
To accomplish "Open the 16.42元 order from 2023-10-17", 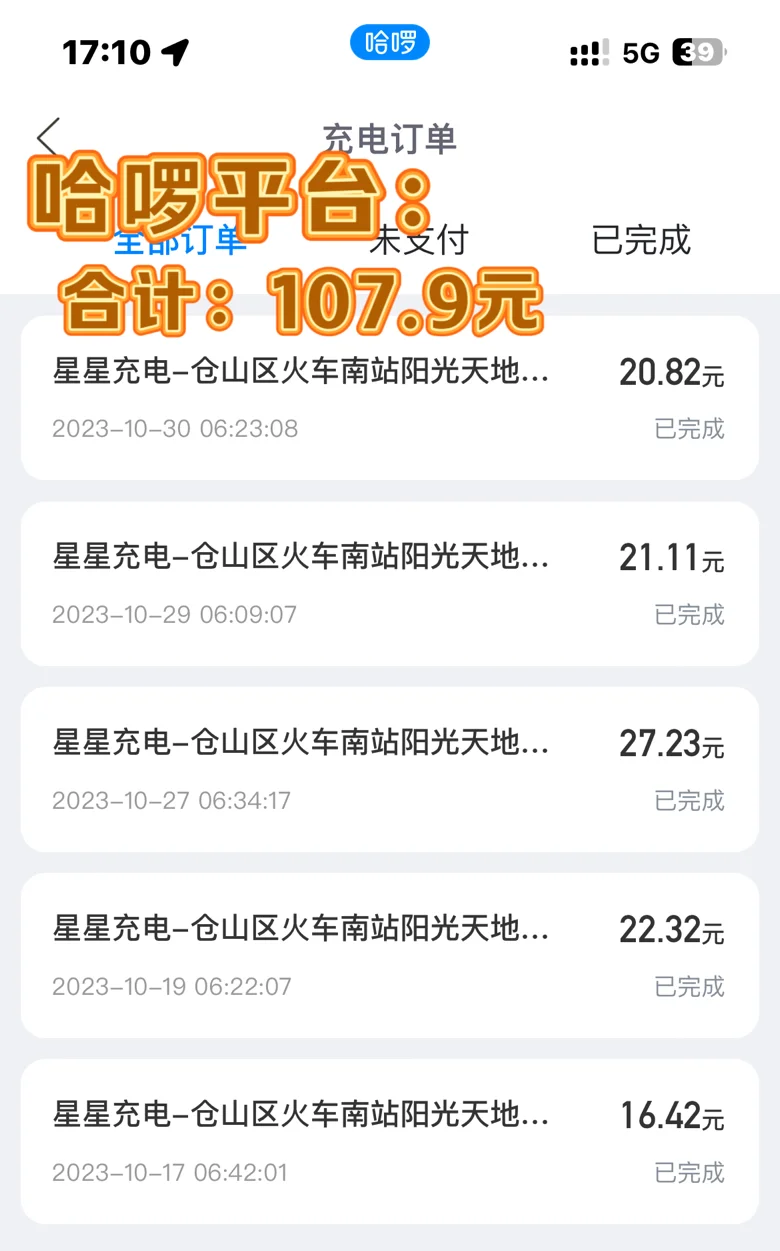I will [390, 1141].
